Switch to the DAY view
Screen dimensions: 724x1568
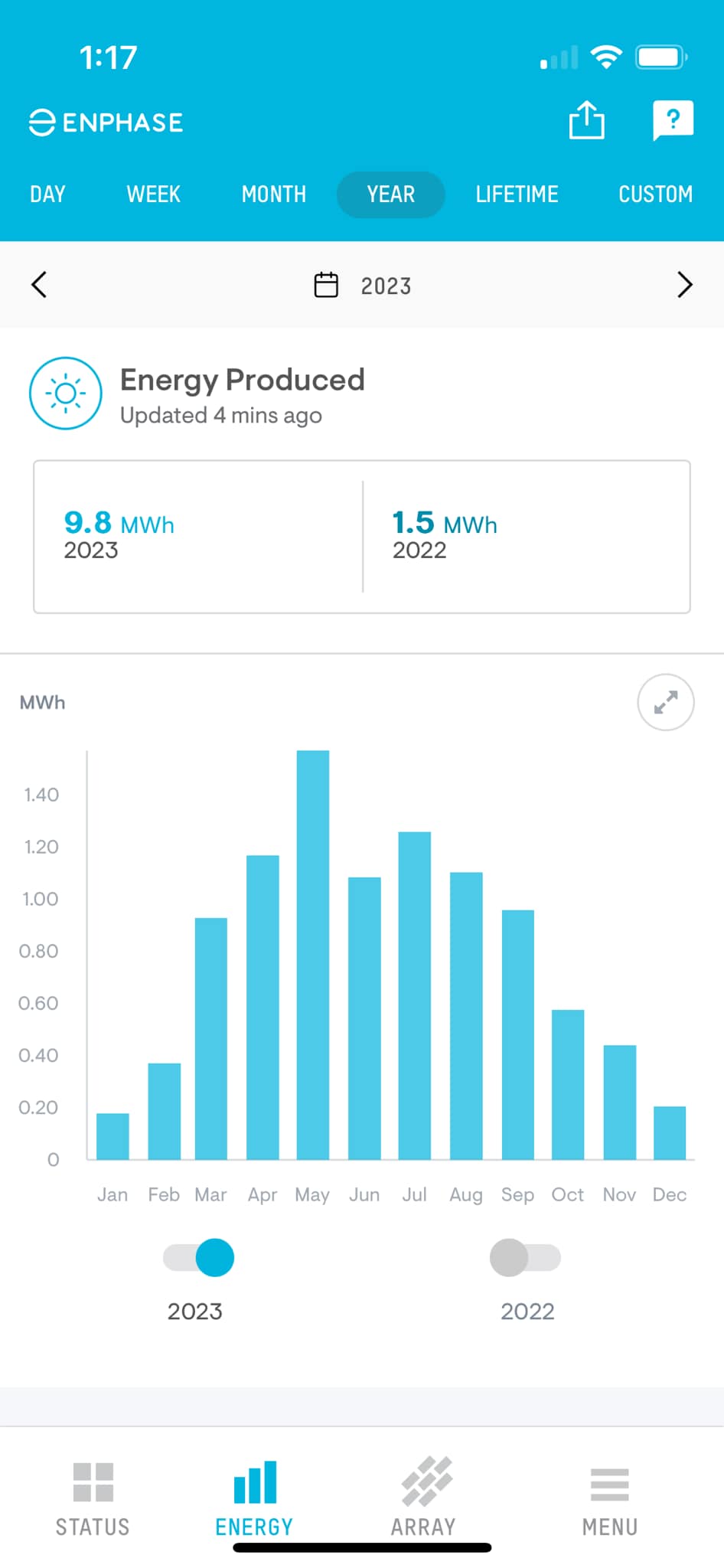click(x=47, y=194)
